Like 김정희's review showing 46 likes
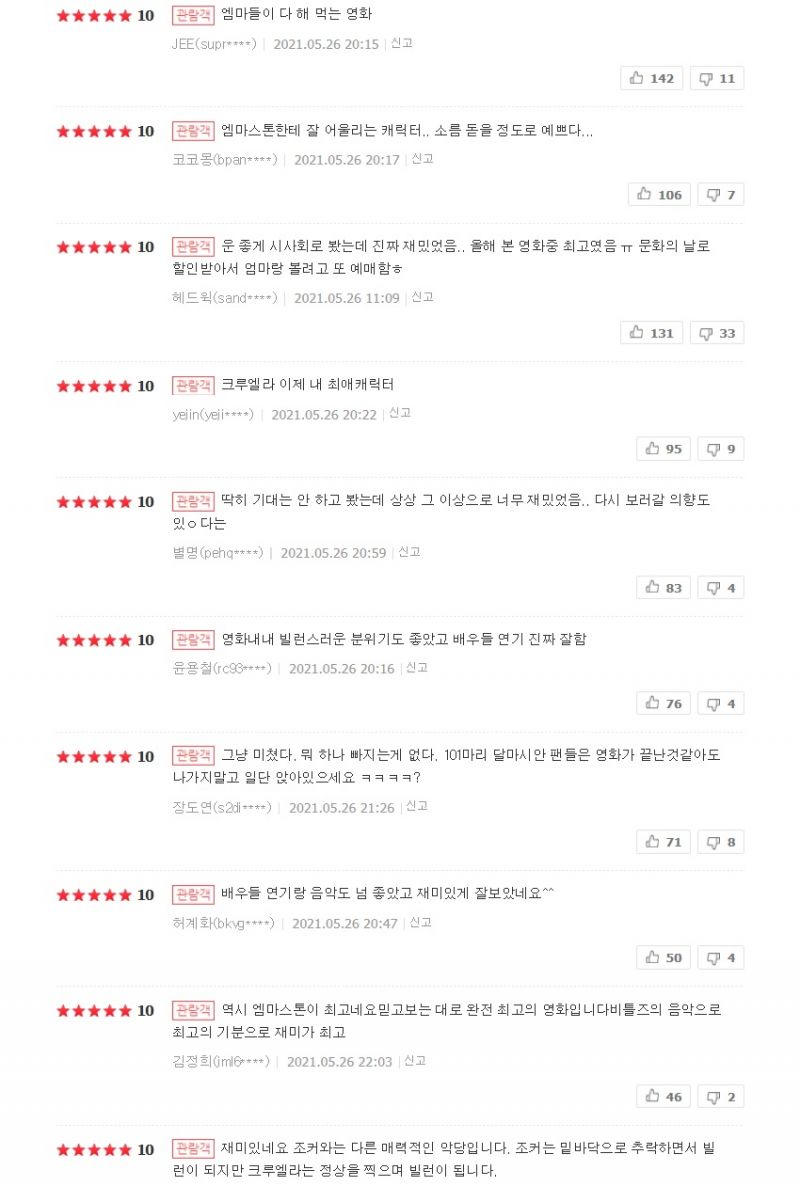The width and height of the screenshot is (800, 1186). 663,1097
